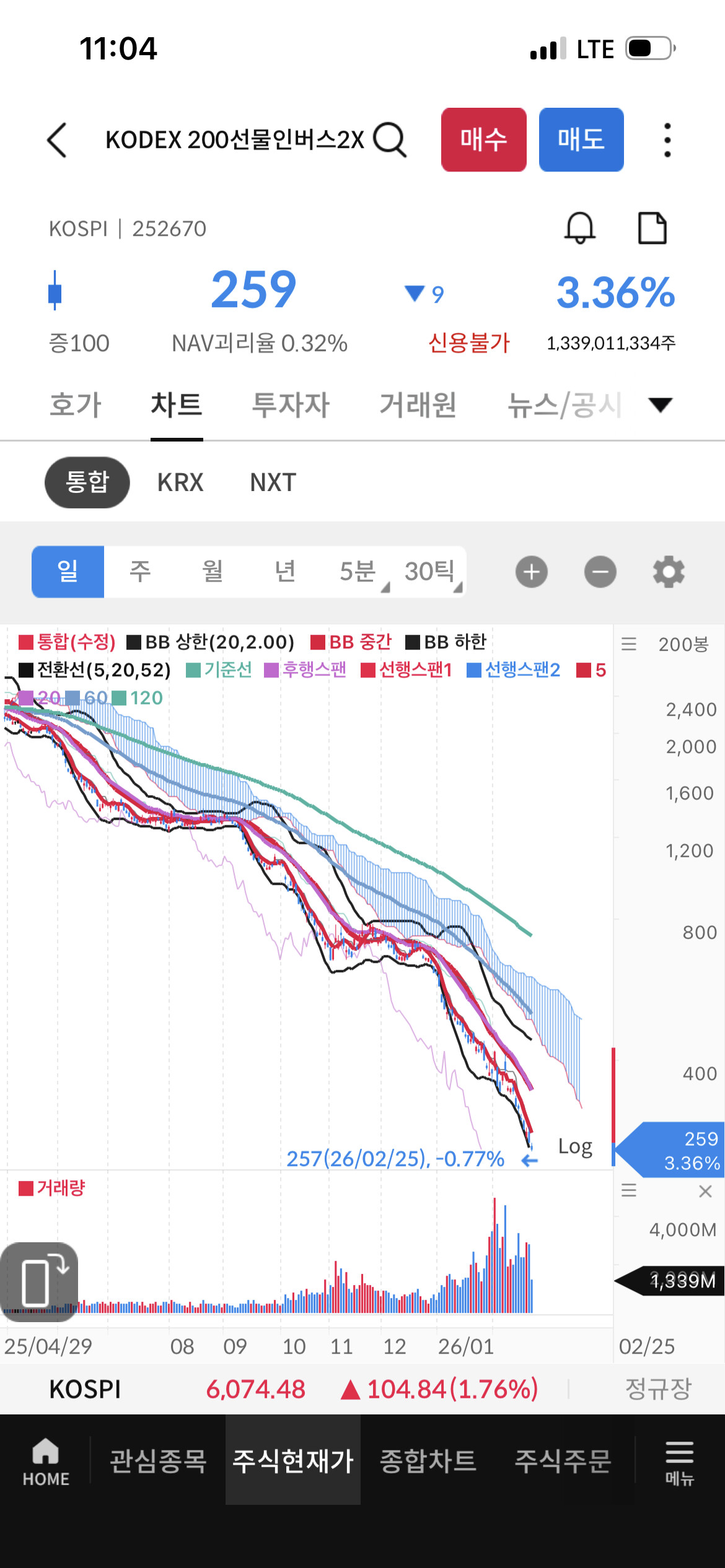Image resolution: width=725 pixels, height=1568 pixels.
Task: Open chart settings gear
Action: click(669, 572)
